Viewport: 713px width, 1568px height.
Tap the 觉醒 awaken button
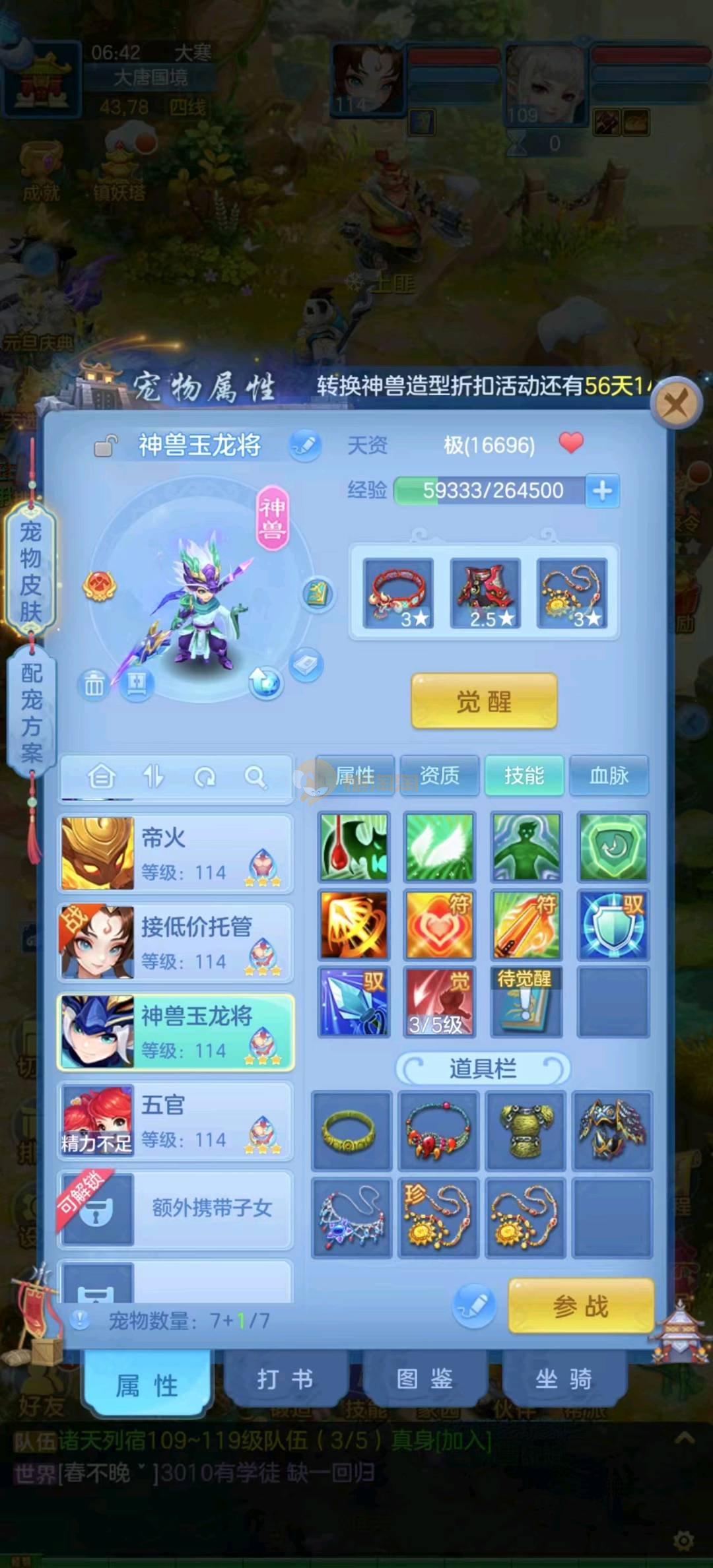coord(484,702)
